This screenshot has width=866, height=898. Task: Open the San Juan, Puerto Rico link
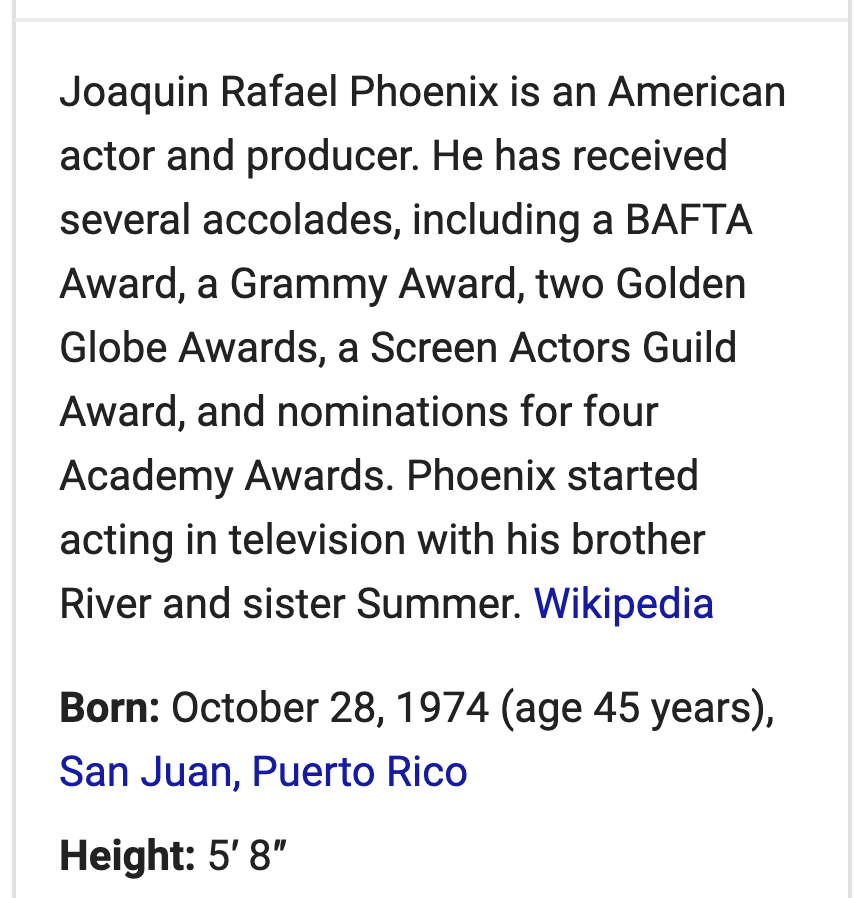tap(263, 772)
